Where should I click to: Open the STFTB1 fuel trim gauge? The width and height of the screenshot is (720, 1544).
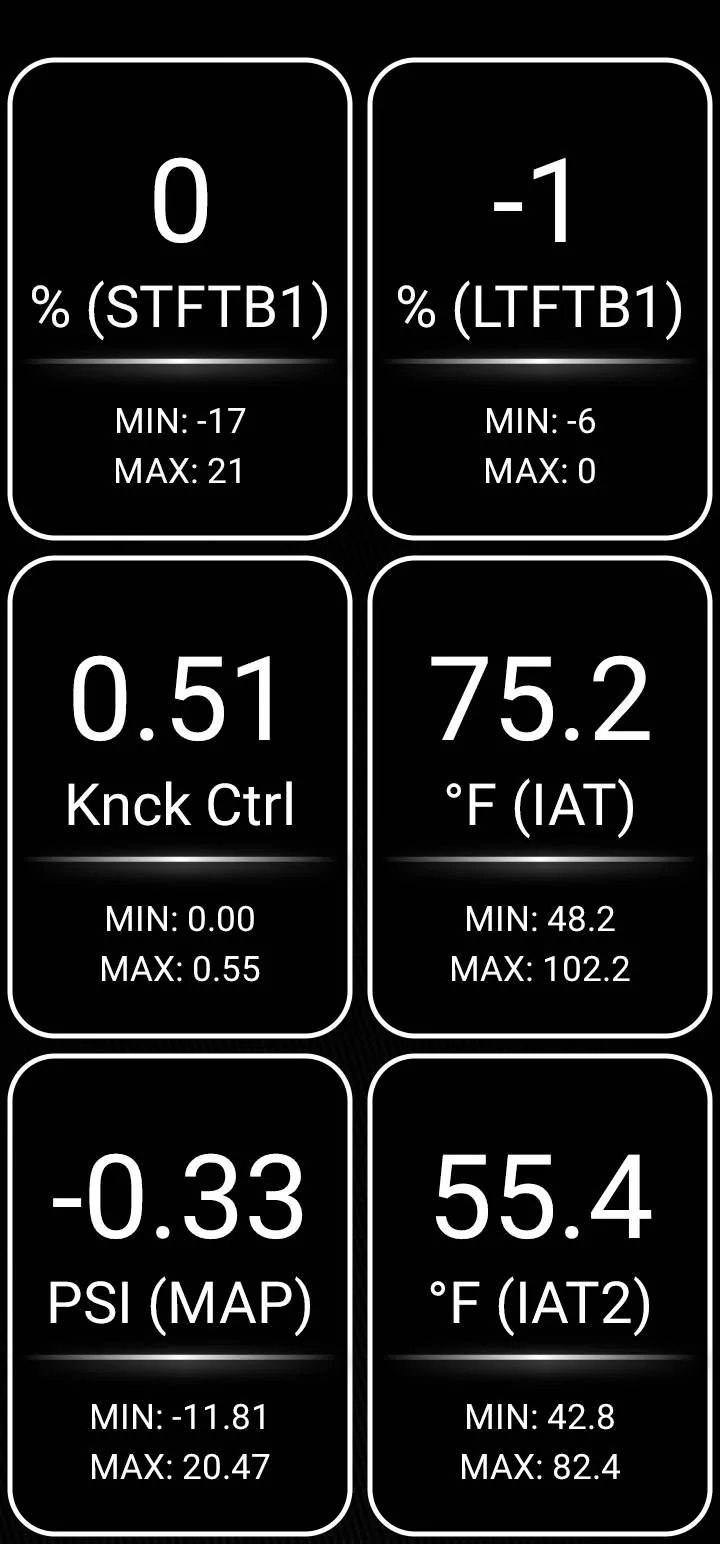pyautogui.click(x=180, y=300)
